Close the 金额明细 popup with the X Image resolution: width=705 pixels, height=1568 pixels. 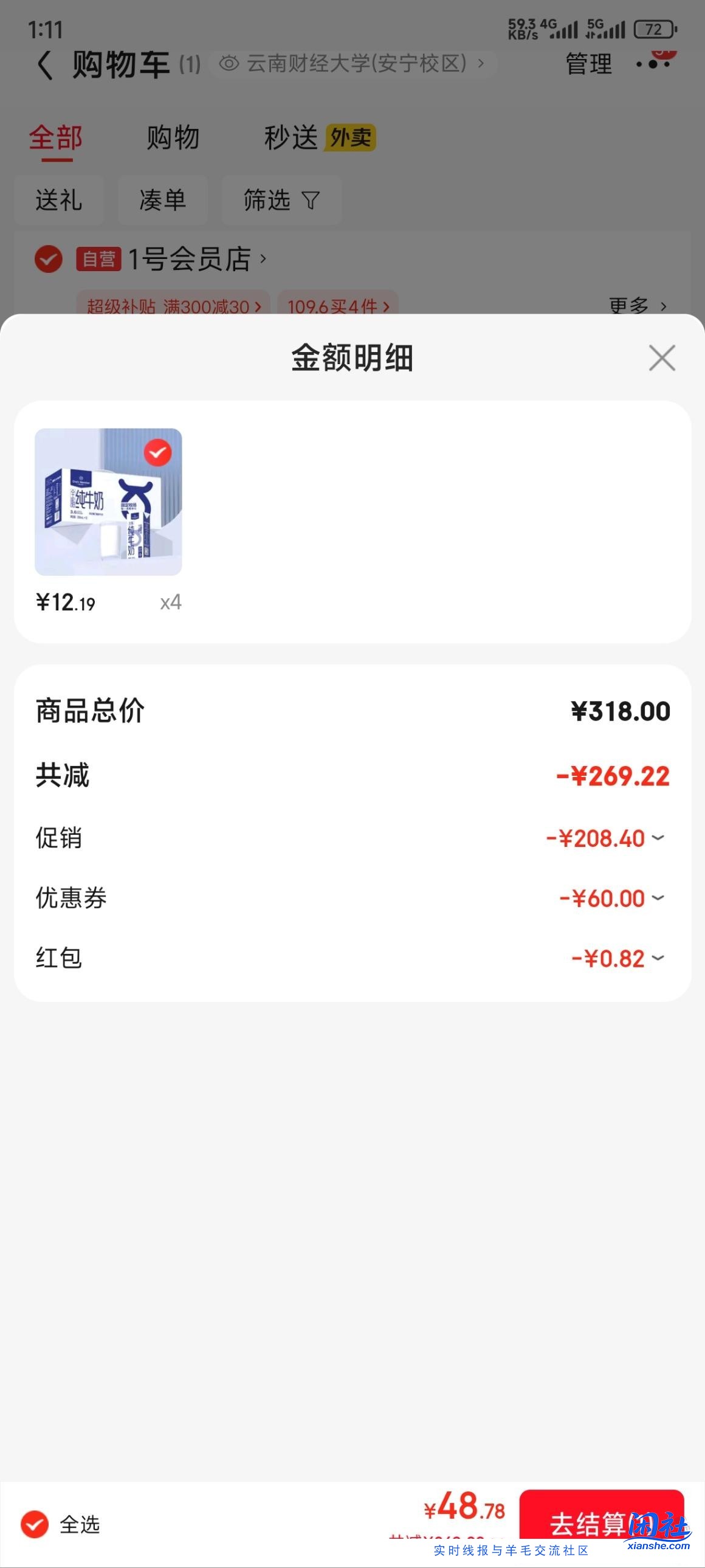click(662, 358)
